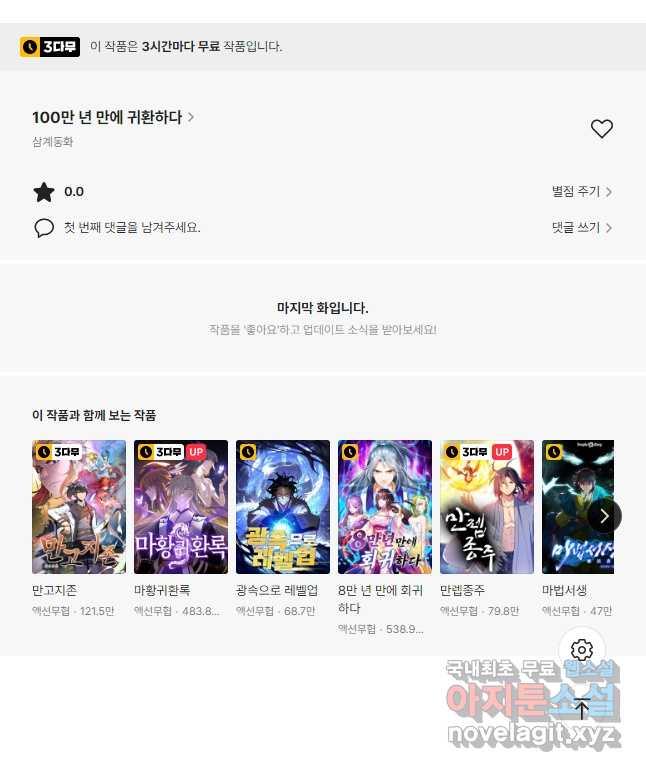Open the 광속으로 레벨업 webtoon card
Viewport: 646px width, 772px height.
pyautogui.click(x=283, y=507)
